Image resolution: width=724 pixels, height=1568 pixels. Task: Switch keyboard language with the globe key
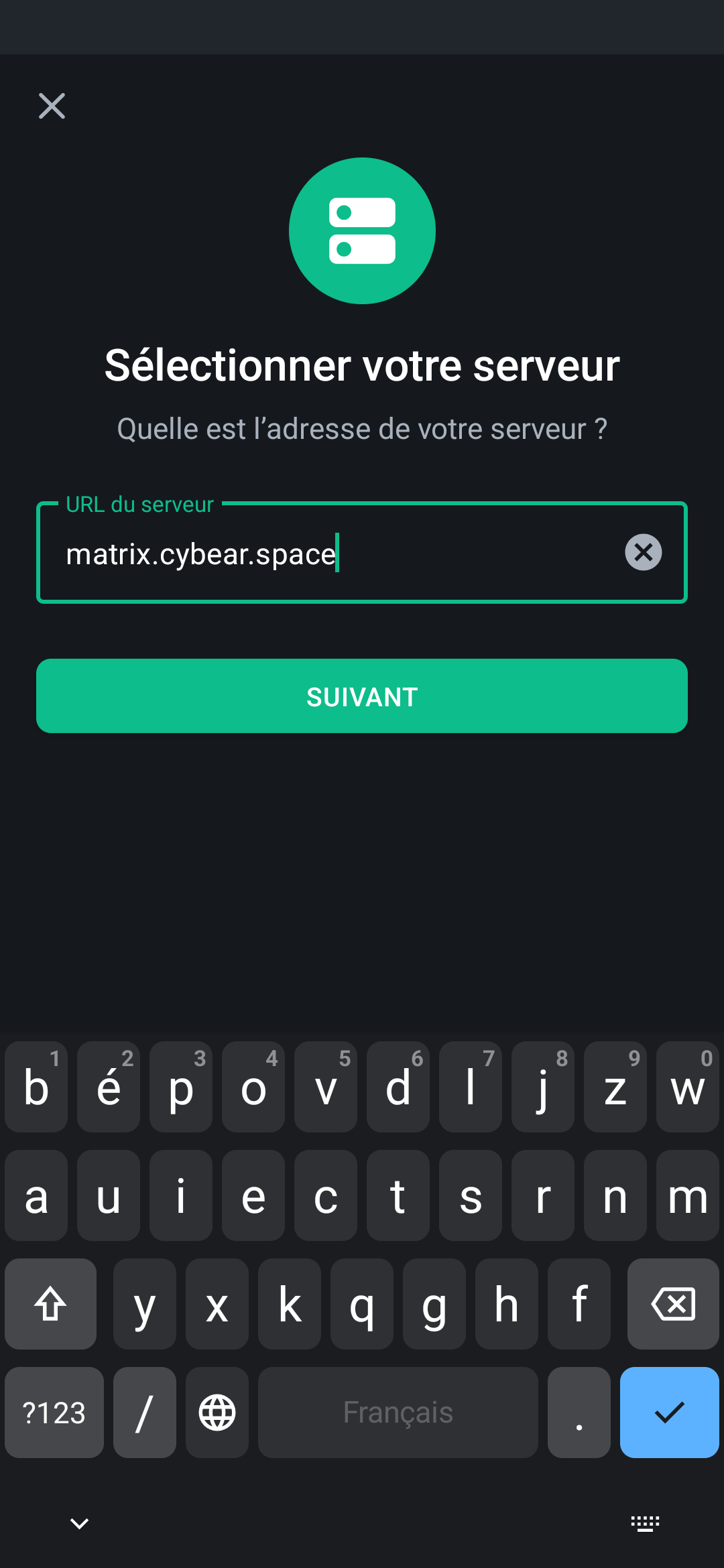pyautogui.click(x=217, y=1412)
